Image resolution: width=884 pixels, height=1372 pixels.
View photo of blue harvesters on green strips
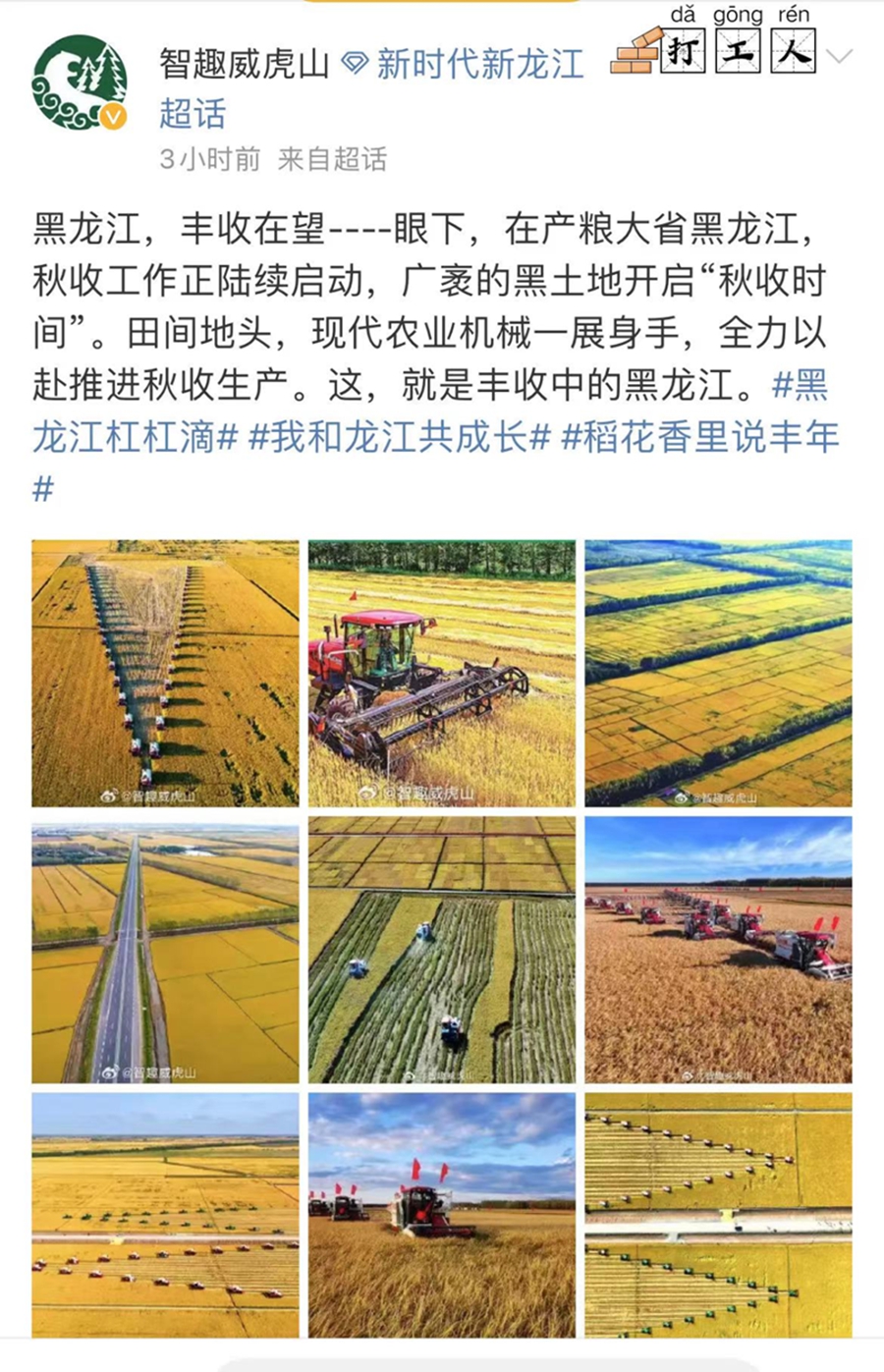(x=442, y=950)
